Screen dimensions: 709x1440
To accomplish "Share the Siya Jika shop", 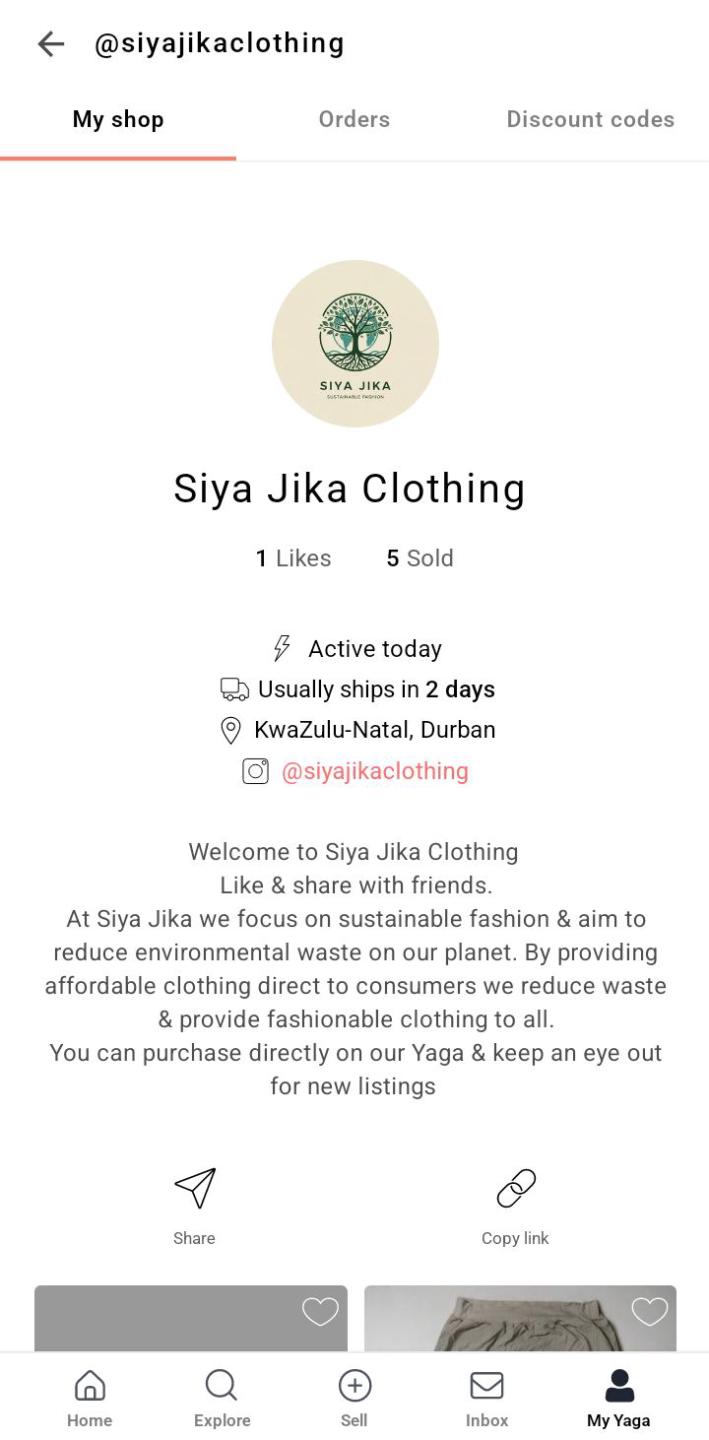I will (x=194, y=1206).
